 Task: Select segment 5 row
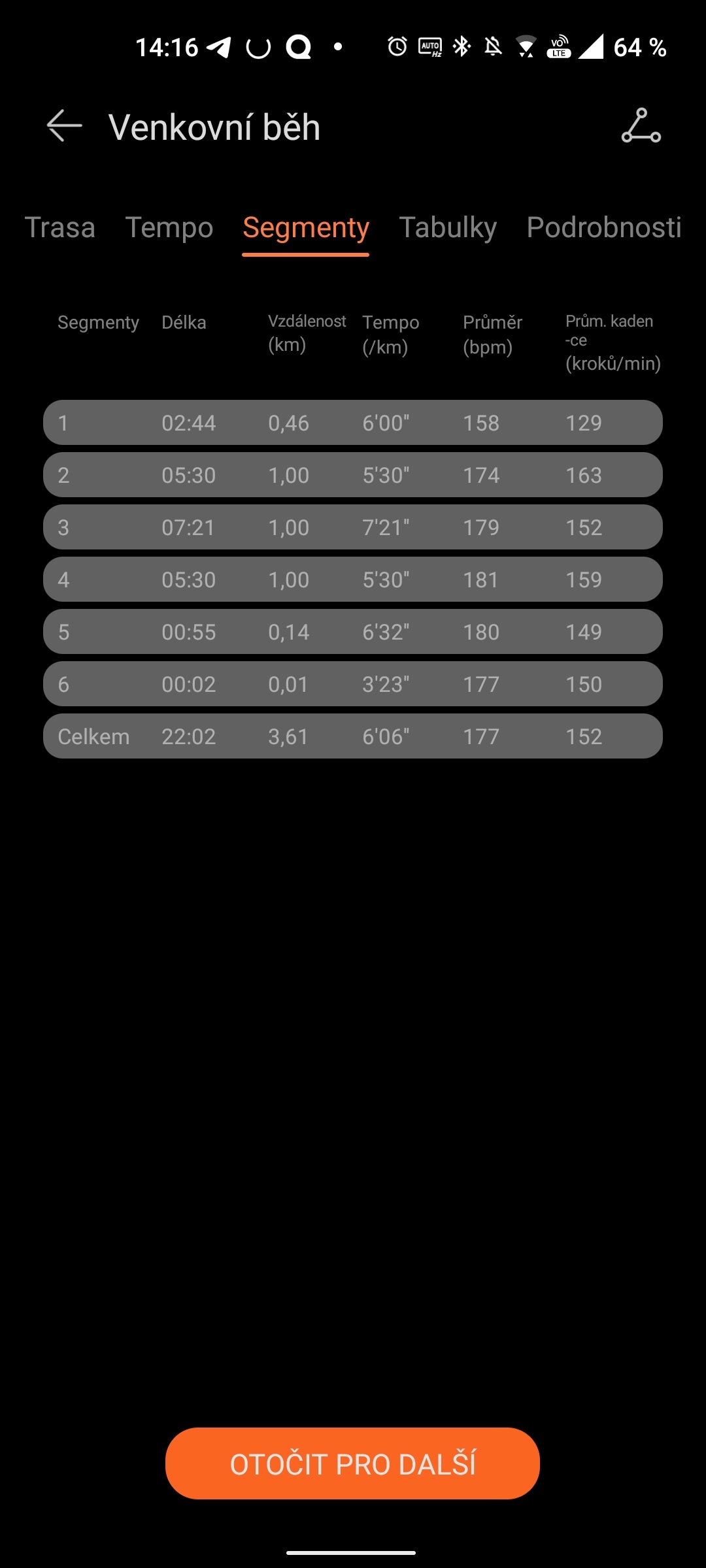click(353, 631)
